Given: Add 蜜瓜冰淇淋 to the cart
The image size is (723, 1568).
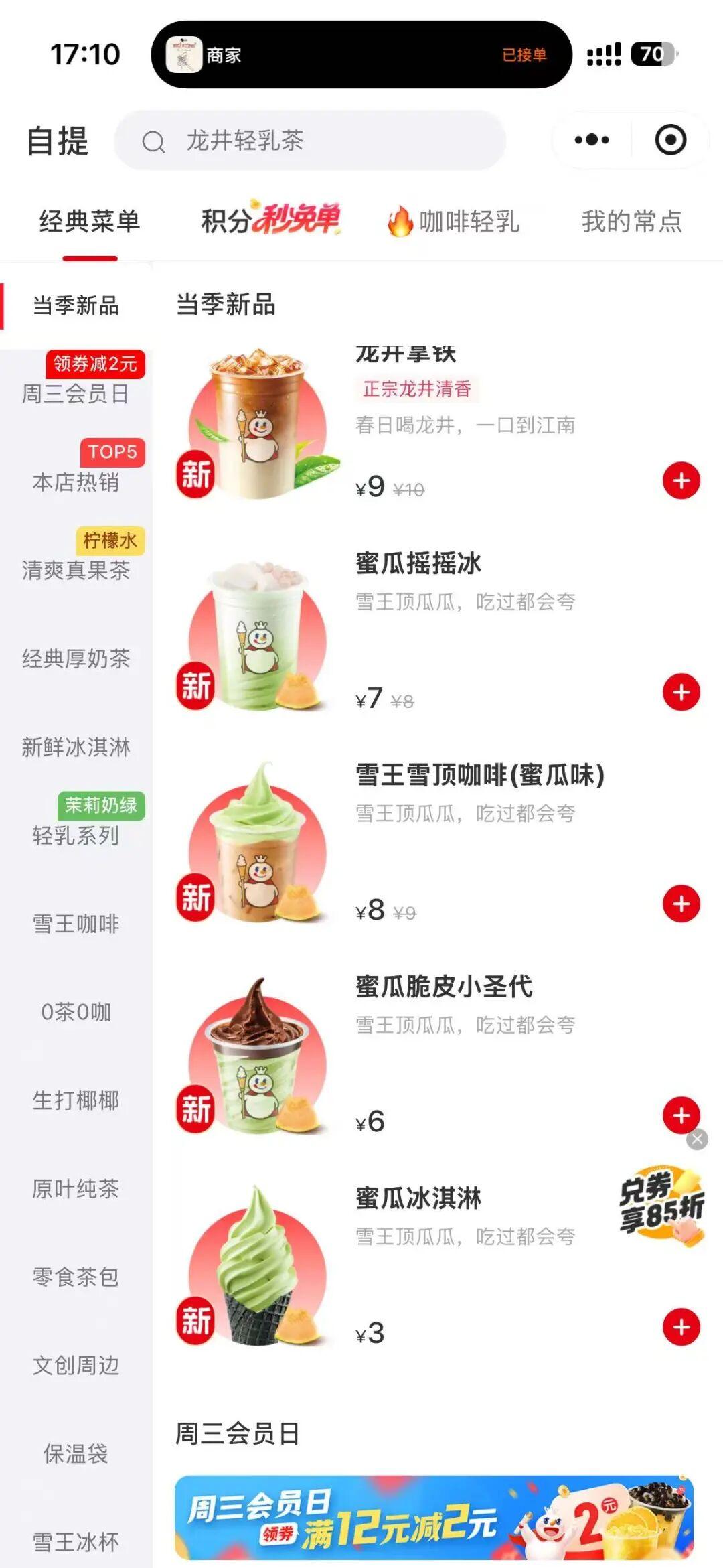Looking at the screenshot, I should pos(681,1327).
